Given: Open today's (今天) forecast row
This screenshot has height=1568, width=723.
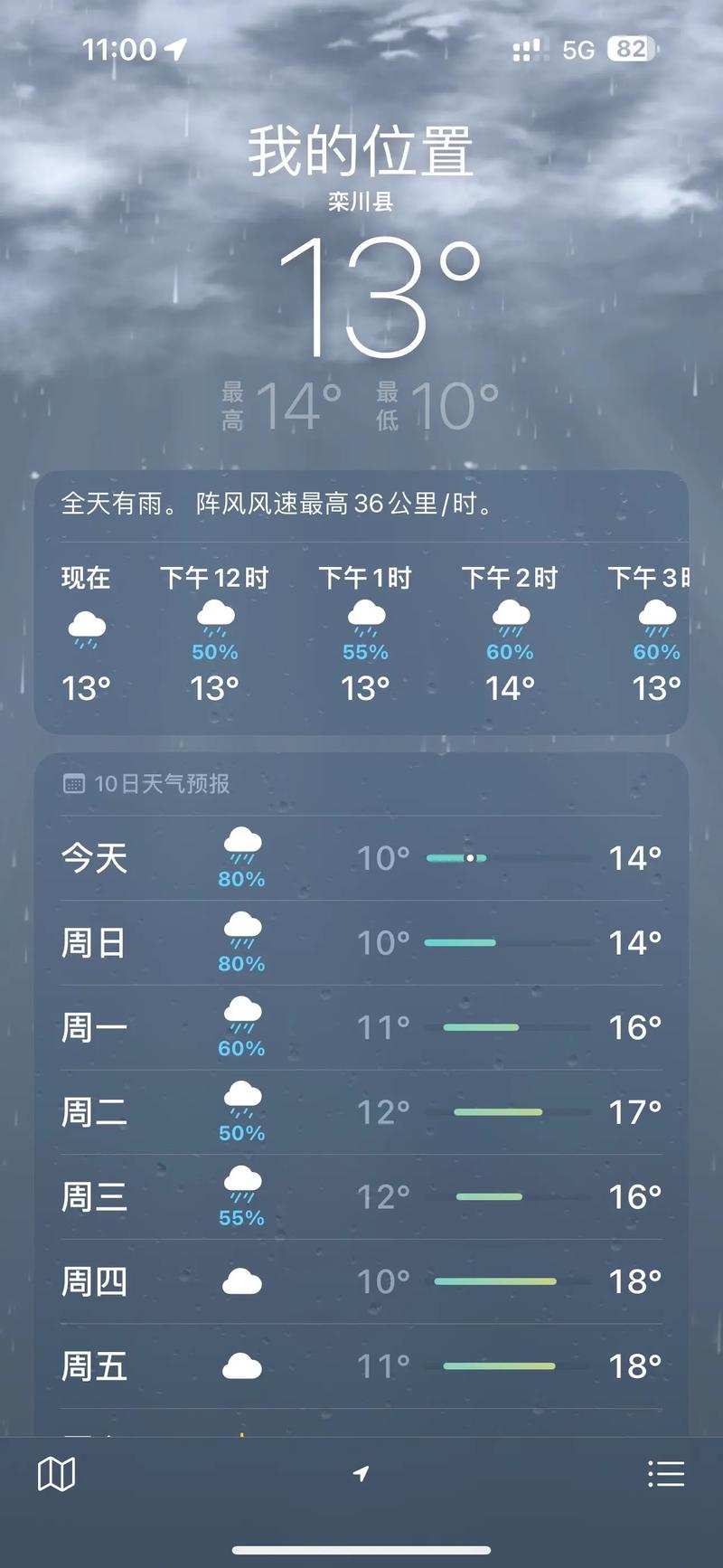Looking at the screenshot, I should click(x=361, y=858).
